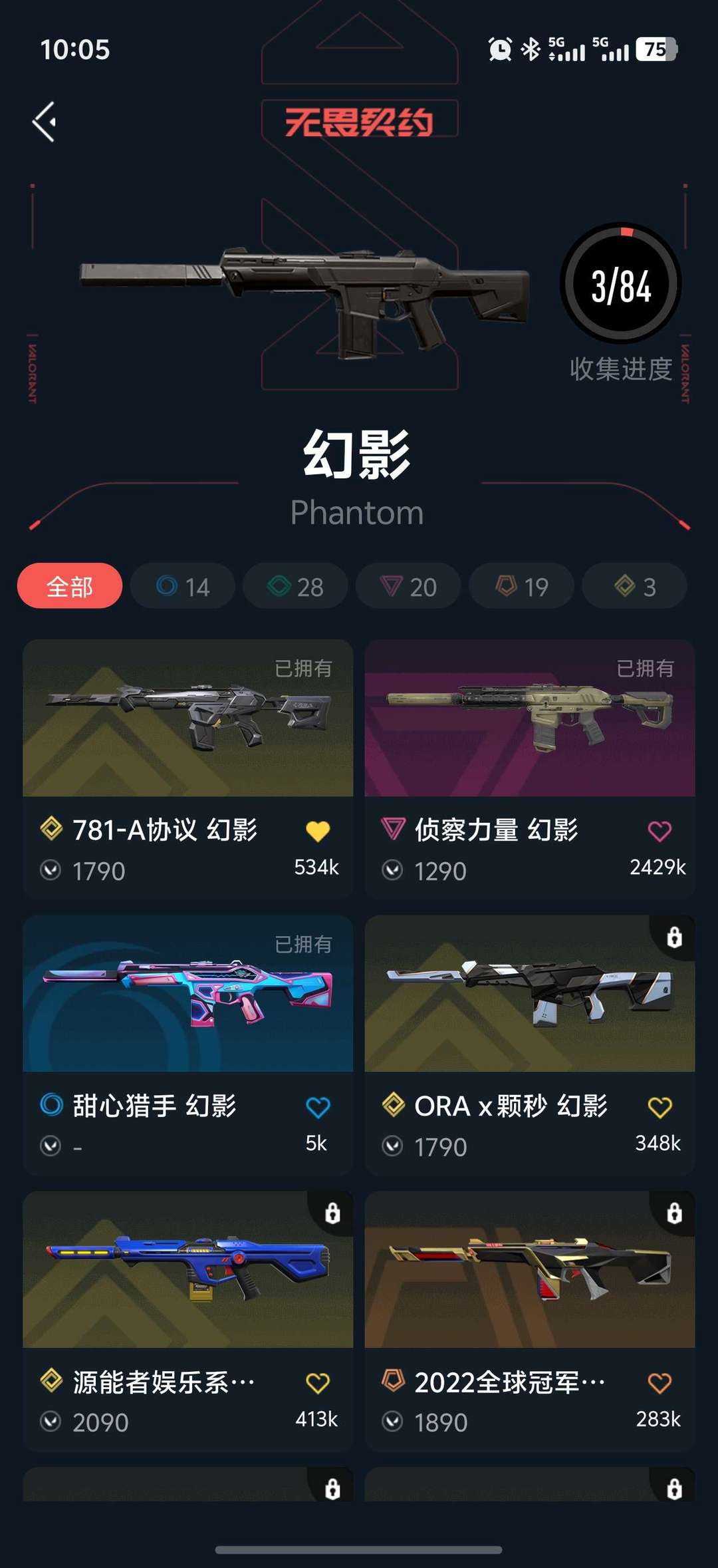This screenshot has width=718, height=1568.
Task: Click the VALORANT points icon next to 1290
Action: click(392, 869)
